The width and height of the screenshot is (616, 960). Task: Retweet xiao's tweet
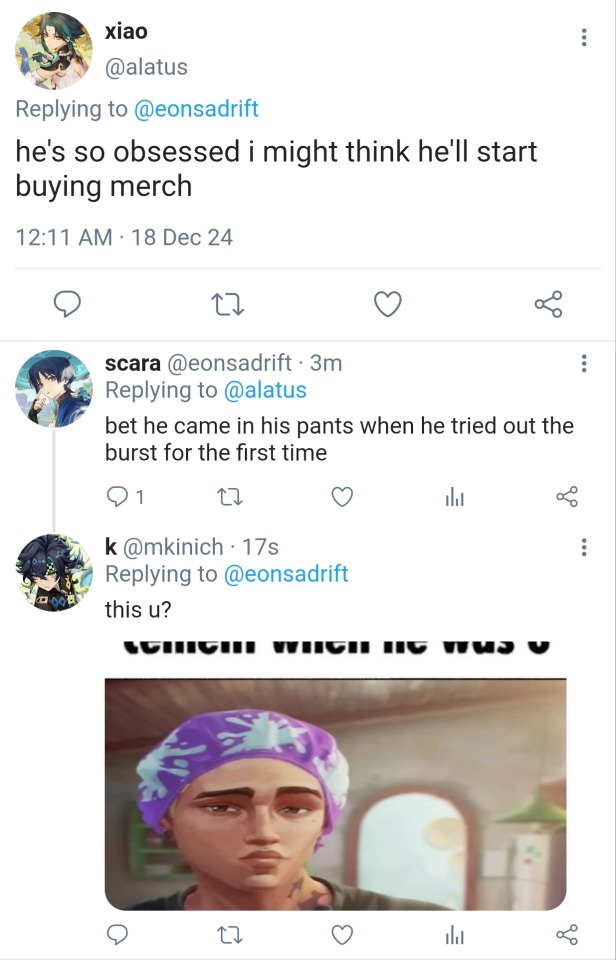coord(228,303)
